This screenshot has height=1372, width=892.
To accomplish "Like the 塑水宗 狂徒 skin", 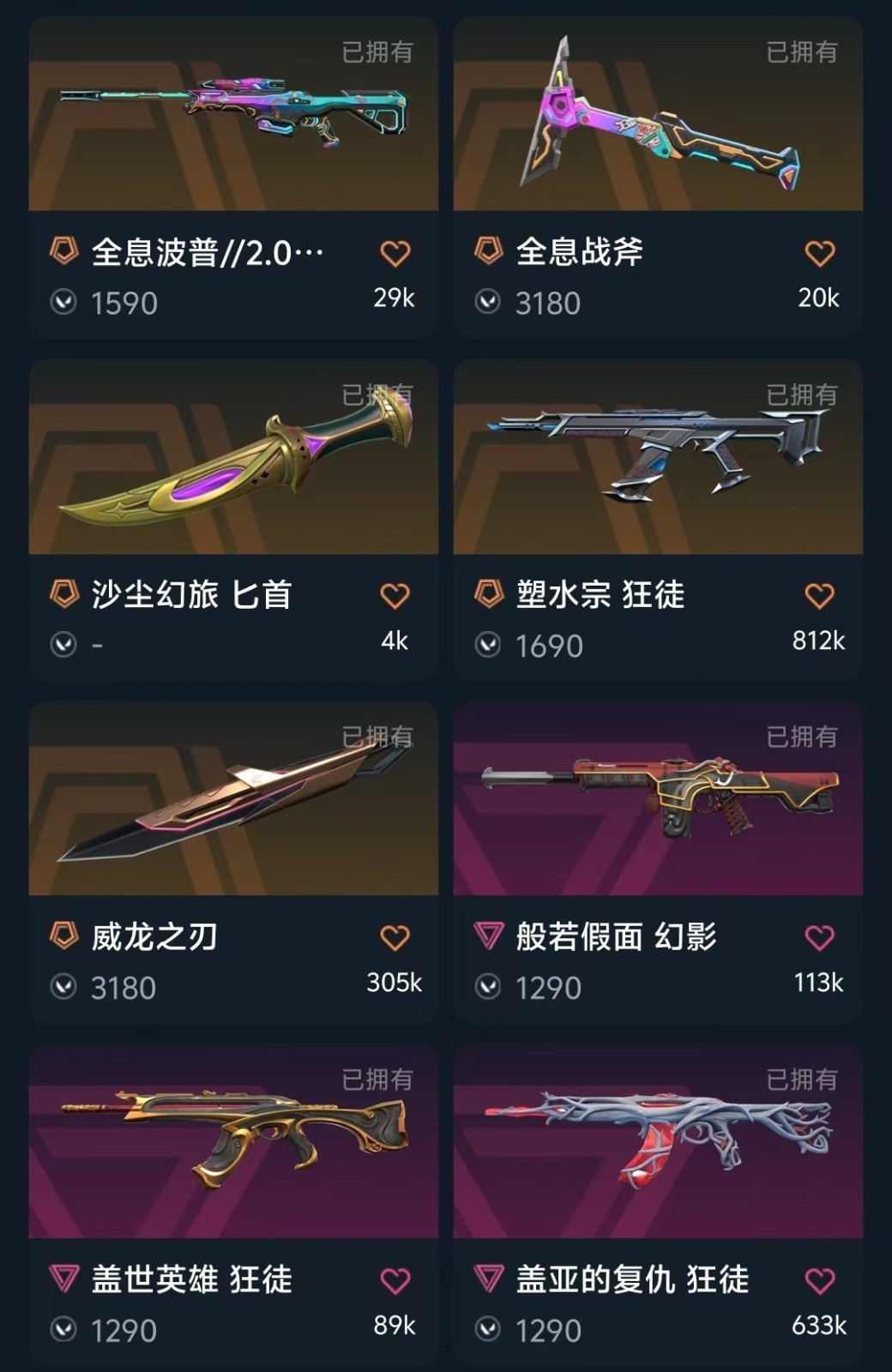I will click(819, 596).
